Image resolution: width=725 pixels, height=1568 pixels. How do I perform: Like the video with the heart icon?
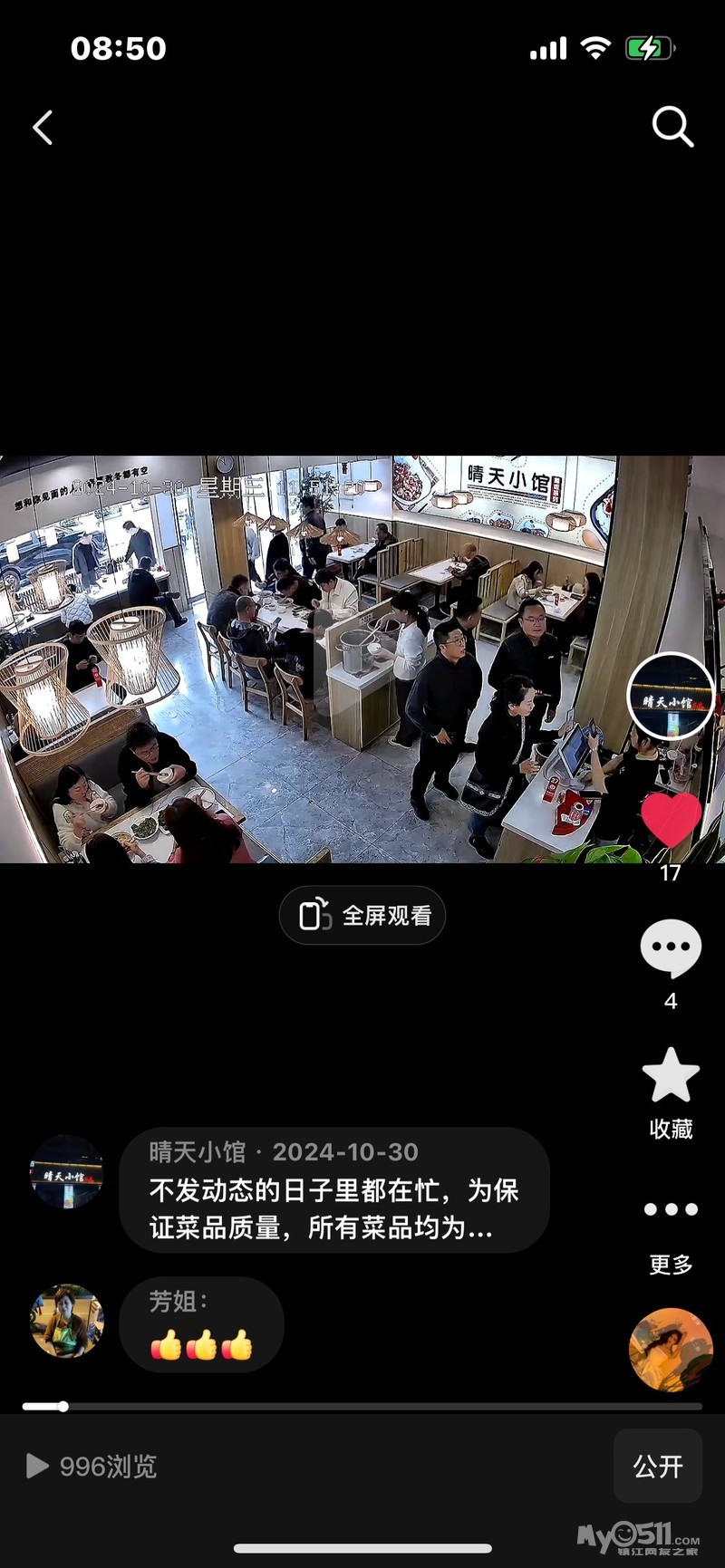671,819
